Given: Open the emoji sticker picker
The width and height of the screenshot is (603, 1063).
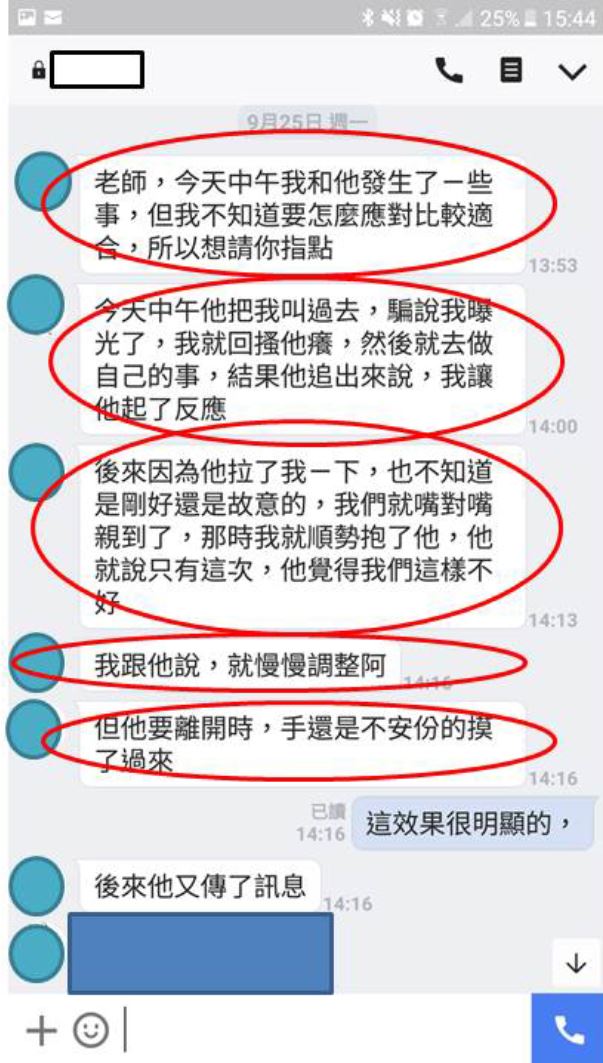Looking at the screenshot, I should point(91,1030).
